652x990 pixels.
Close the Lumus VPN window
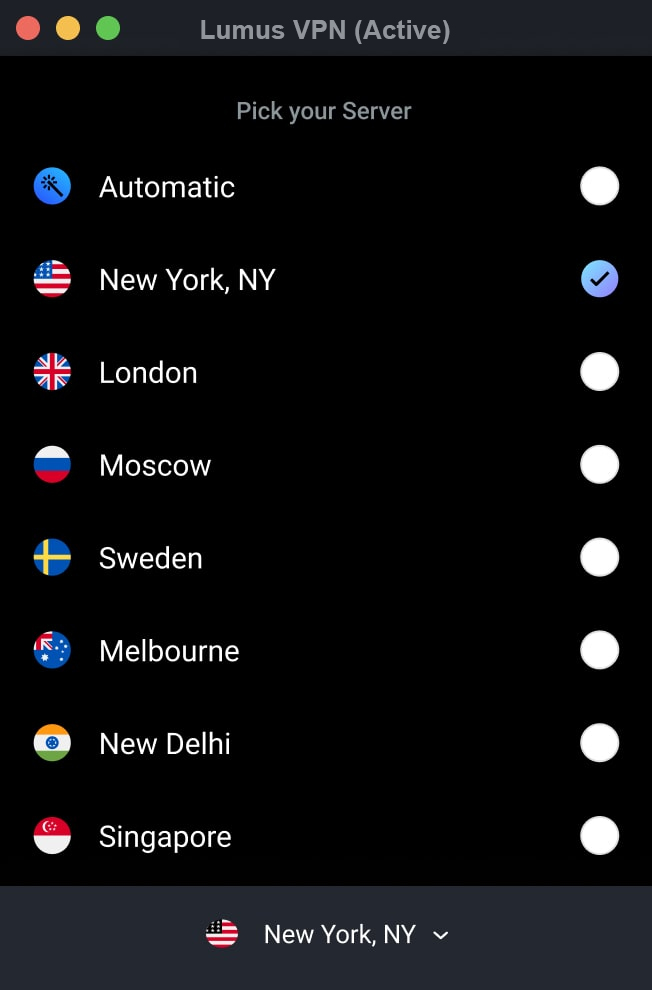pyautogui.click(x=28, y=28)
